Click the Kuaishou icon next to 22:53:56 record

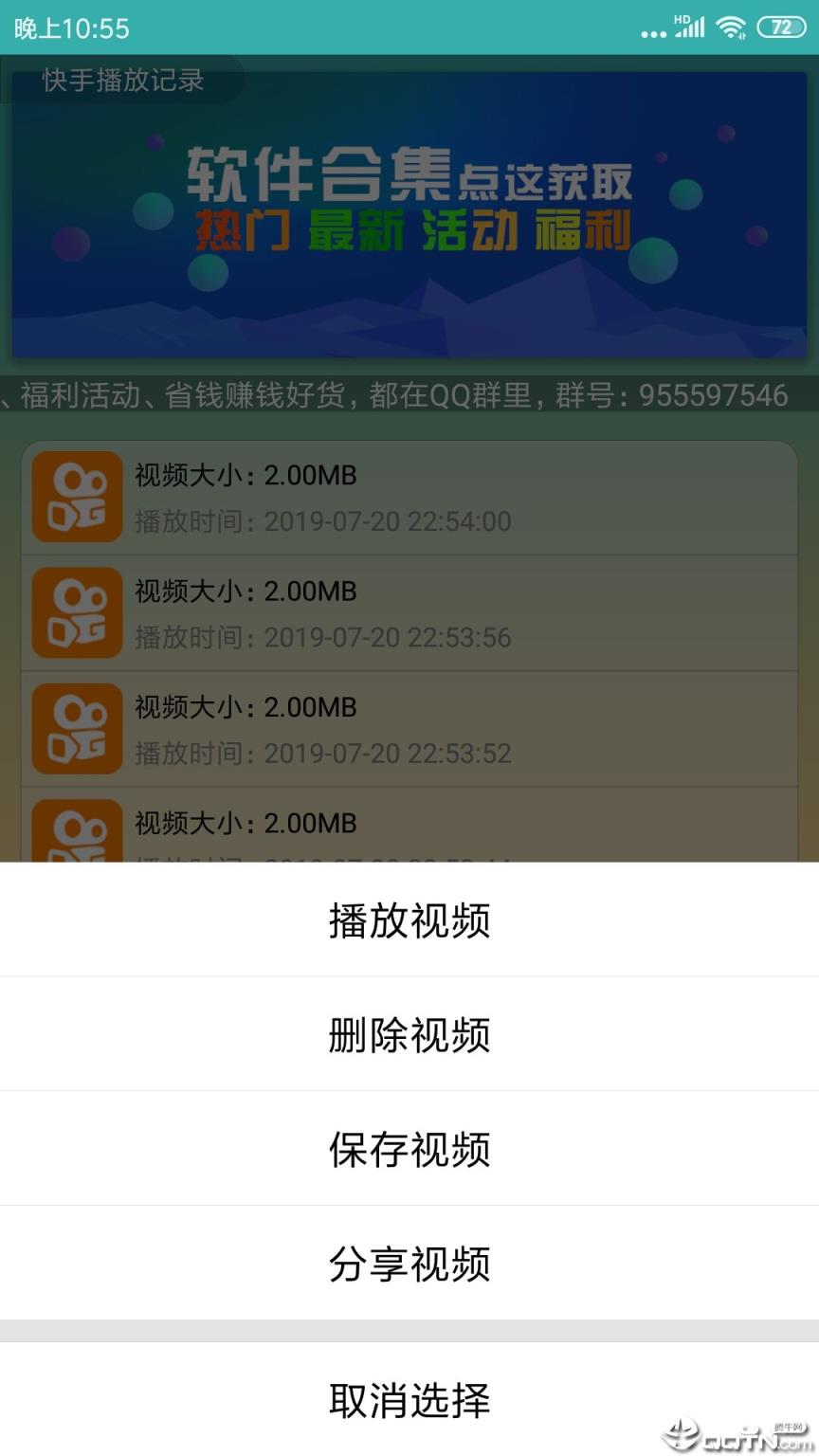pyautogui.click(x=76, y=612)
